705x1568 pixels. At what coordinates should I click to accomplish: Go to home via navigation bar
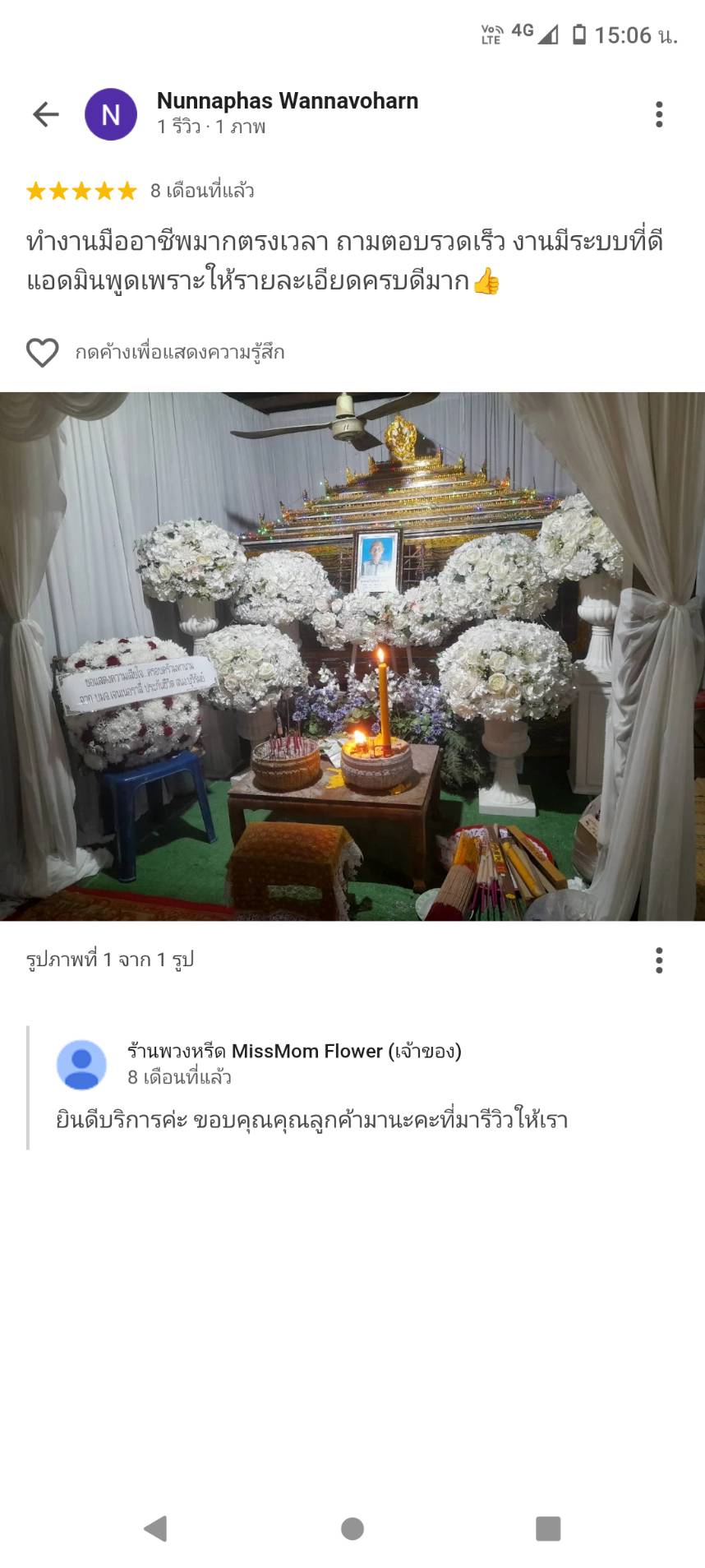[x=352, y=1529]
